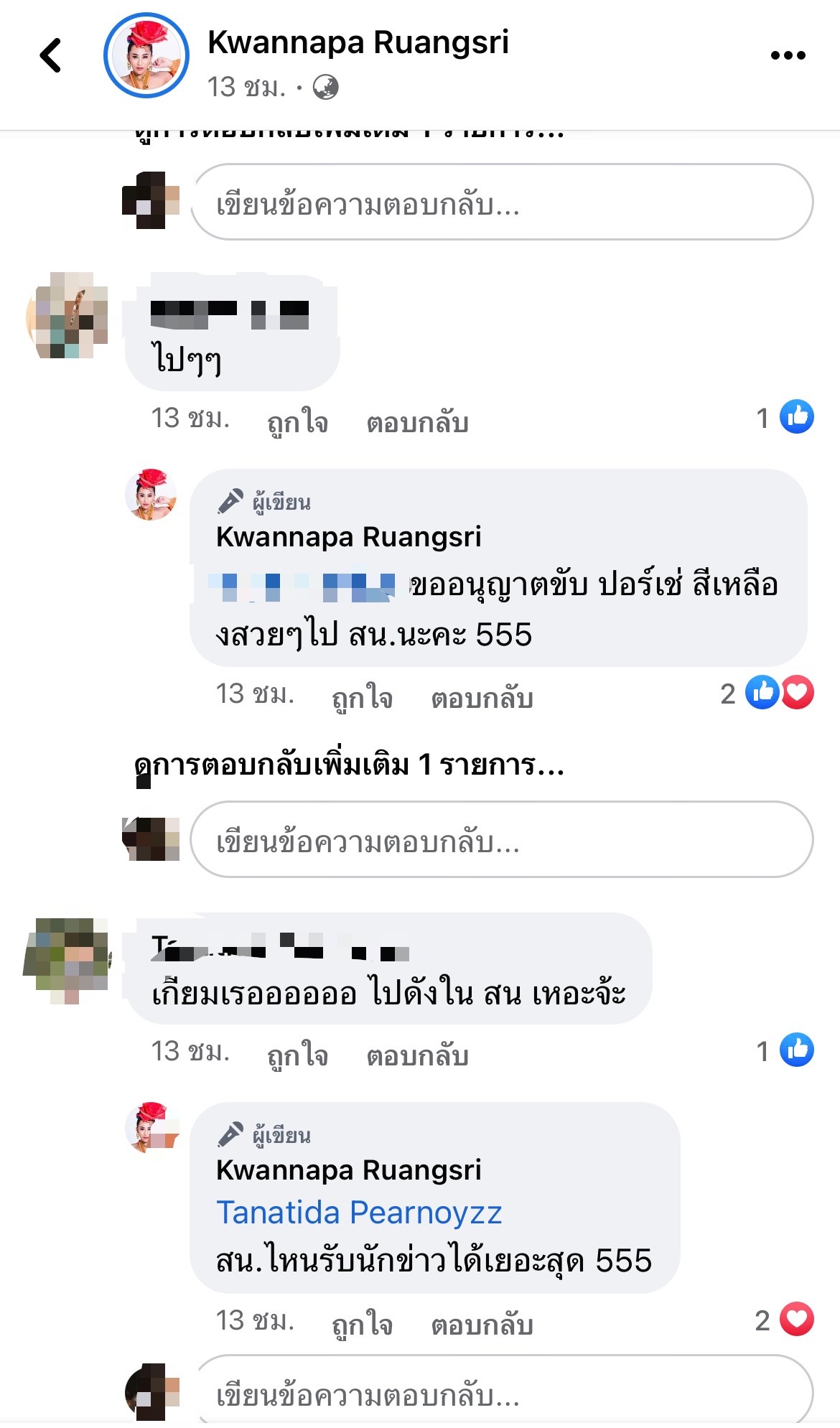This screenshot has width=840, height=1428.
Task: Open Kwannapa Ruangsri's profile from header
Action: 358,42
